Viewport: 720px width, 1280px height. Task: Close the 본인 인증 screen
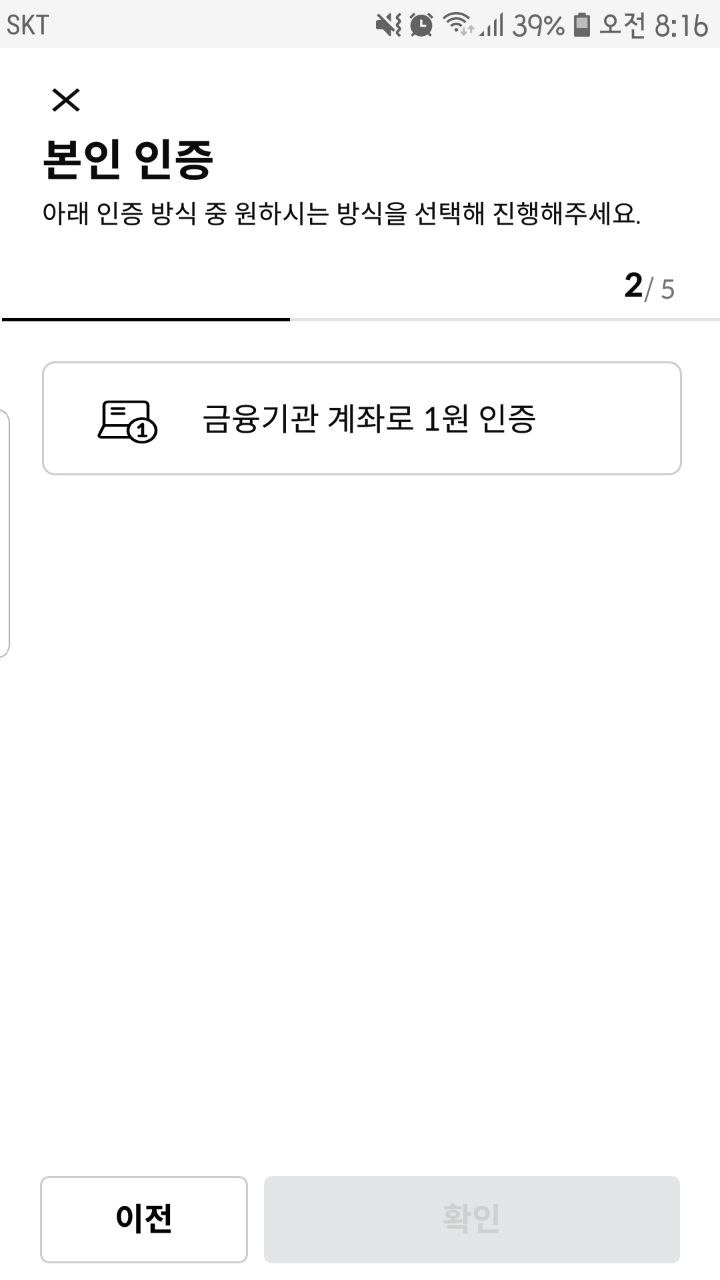(66, 100)
